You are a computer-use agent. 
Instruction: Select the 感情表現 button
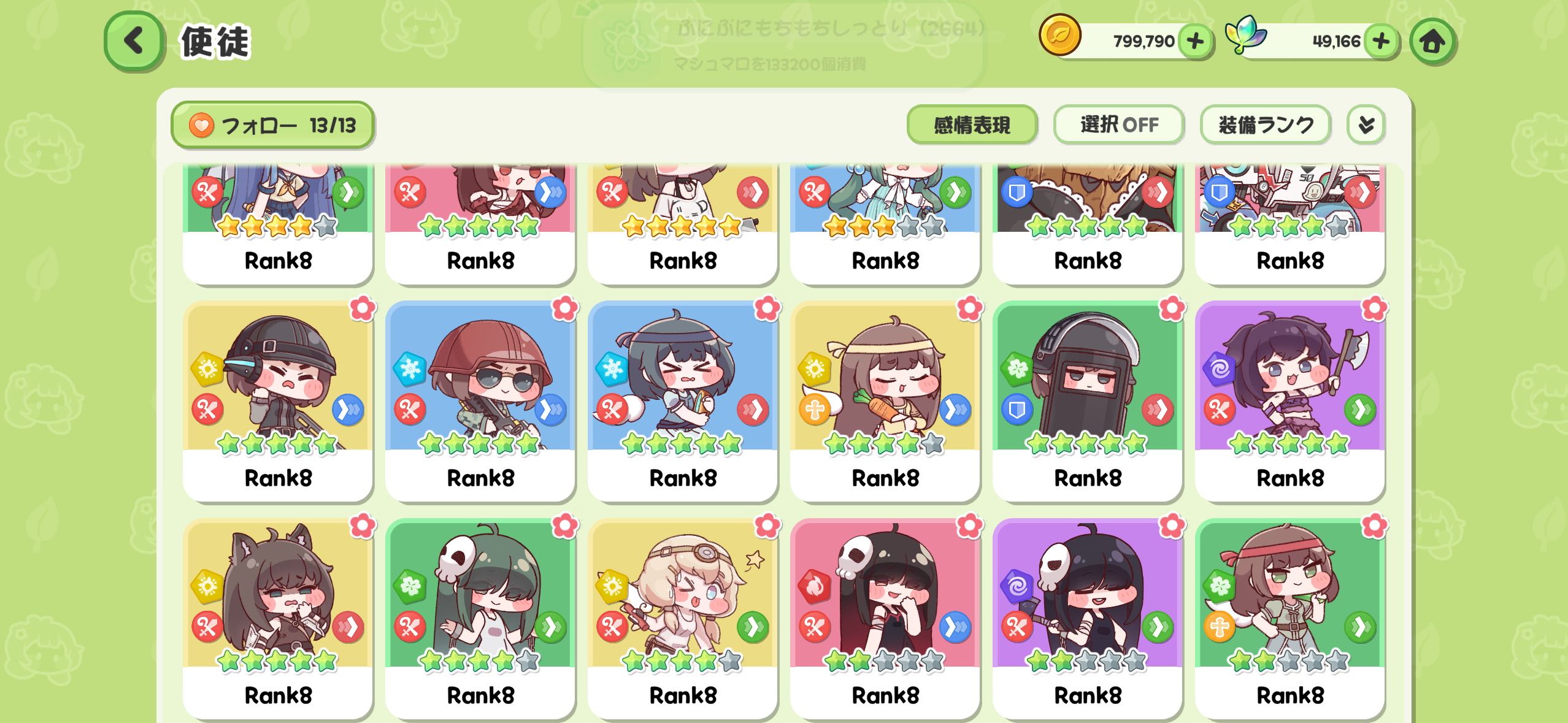tap(971, 125)
